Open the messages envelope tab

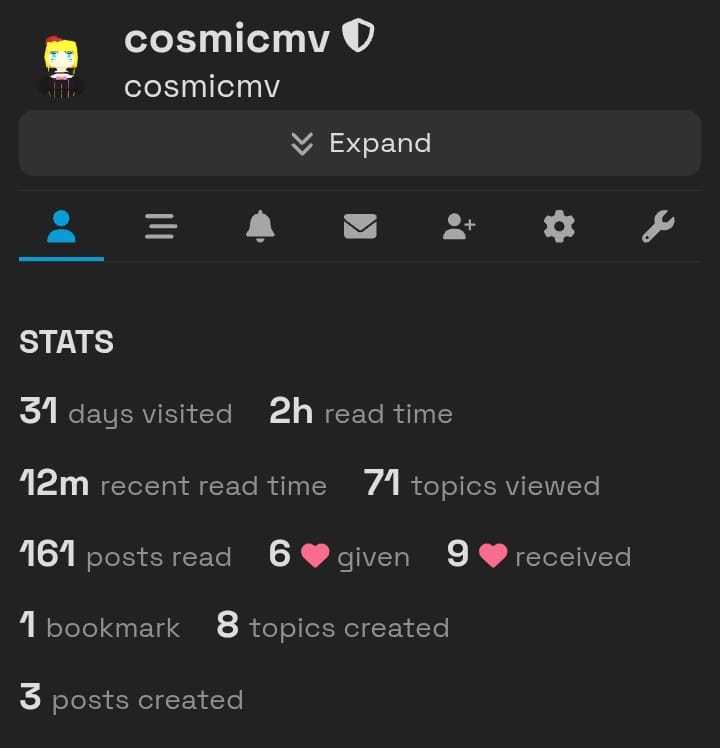(360, 228)
